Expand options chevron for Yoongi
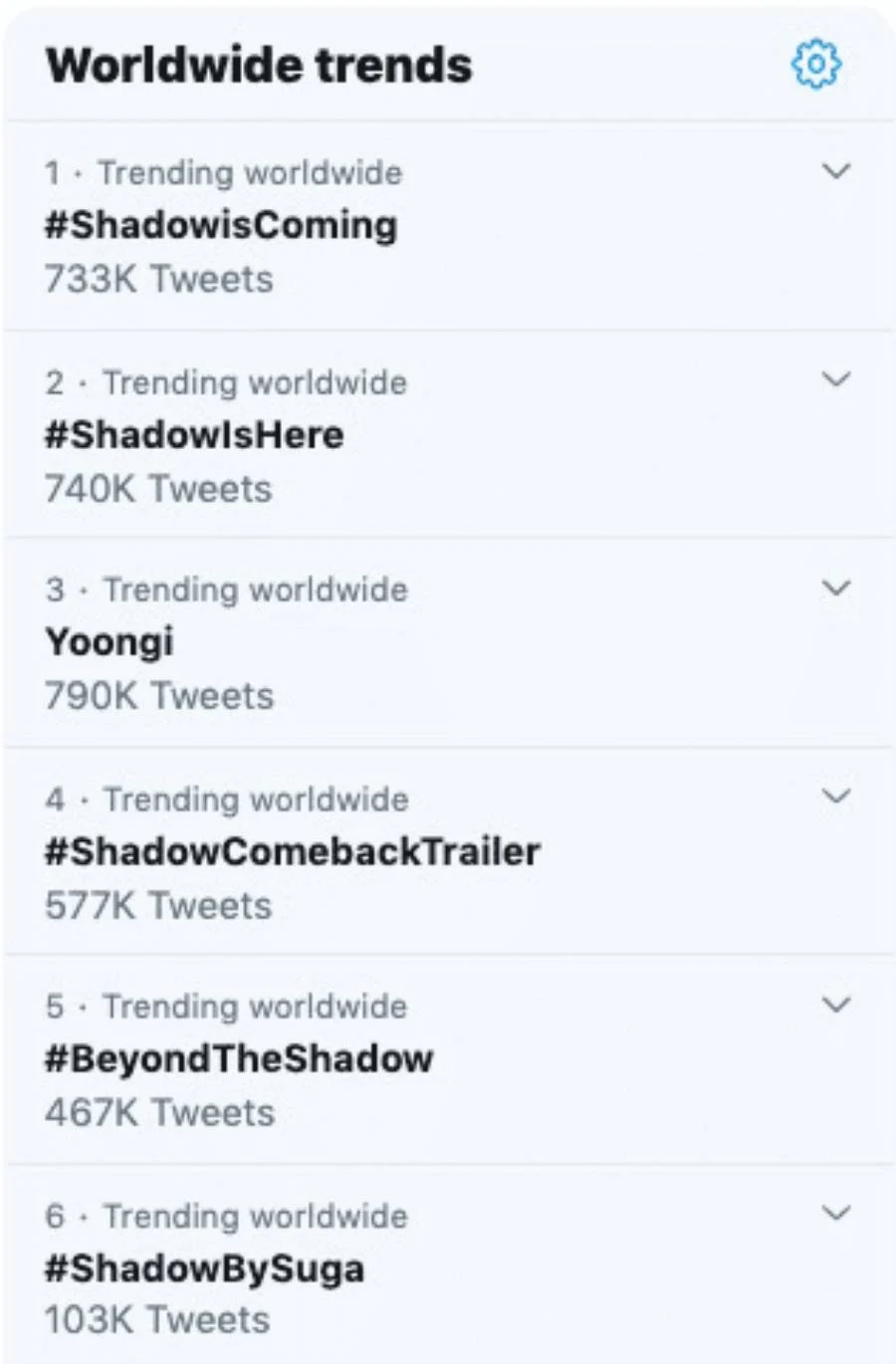896x1364 pixels. 835,587
